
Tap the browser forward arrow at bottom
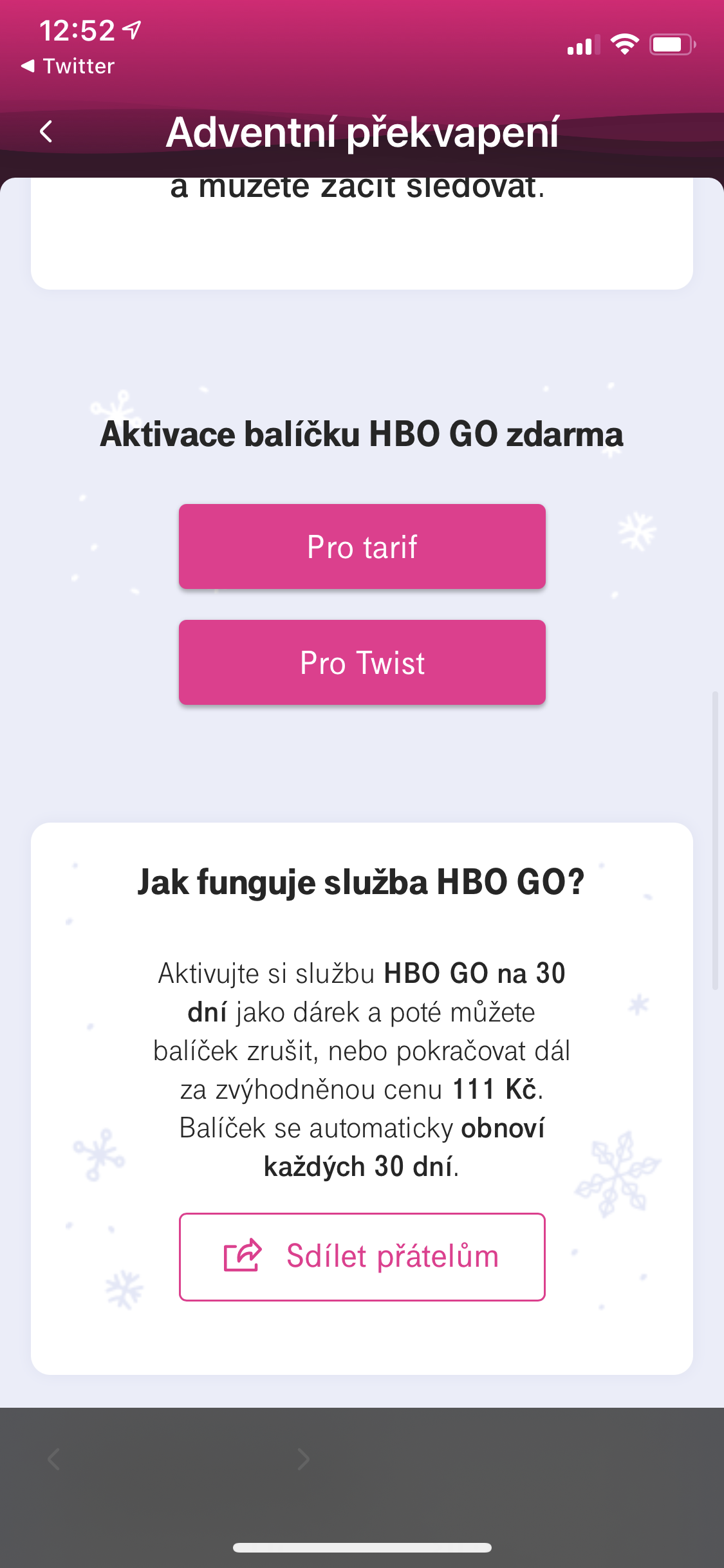304,1459
